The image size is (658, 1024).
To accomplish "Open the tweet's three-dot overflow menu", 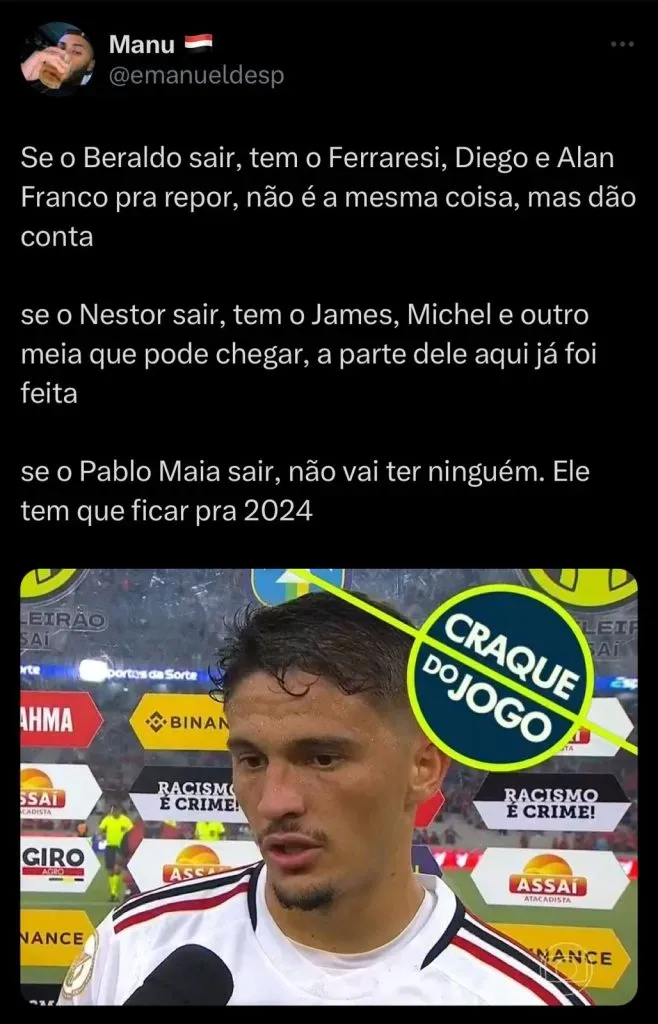I will [x=622, y=44].
